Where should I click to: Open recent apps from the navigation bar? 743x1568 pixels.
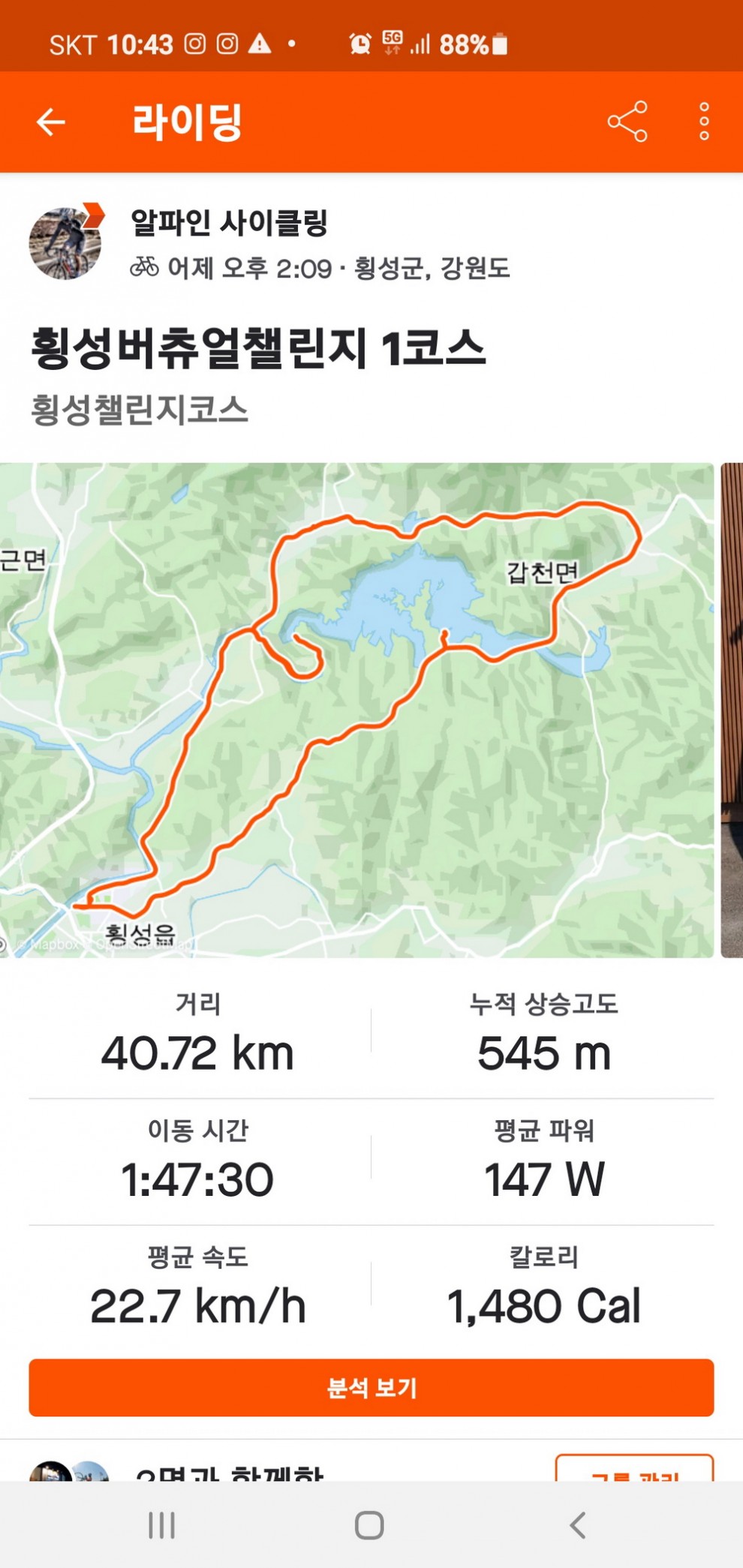tap(162, 1525)
